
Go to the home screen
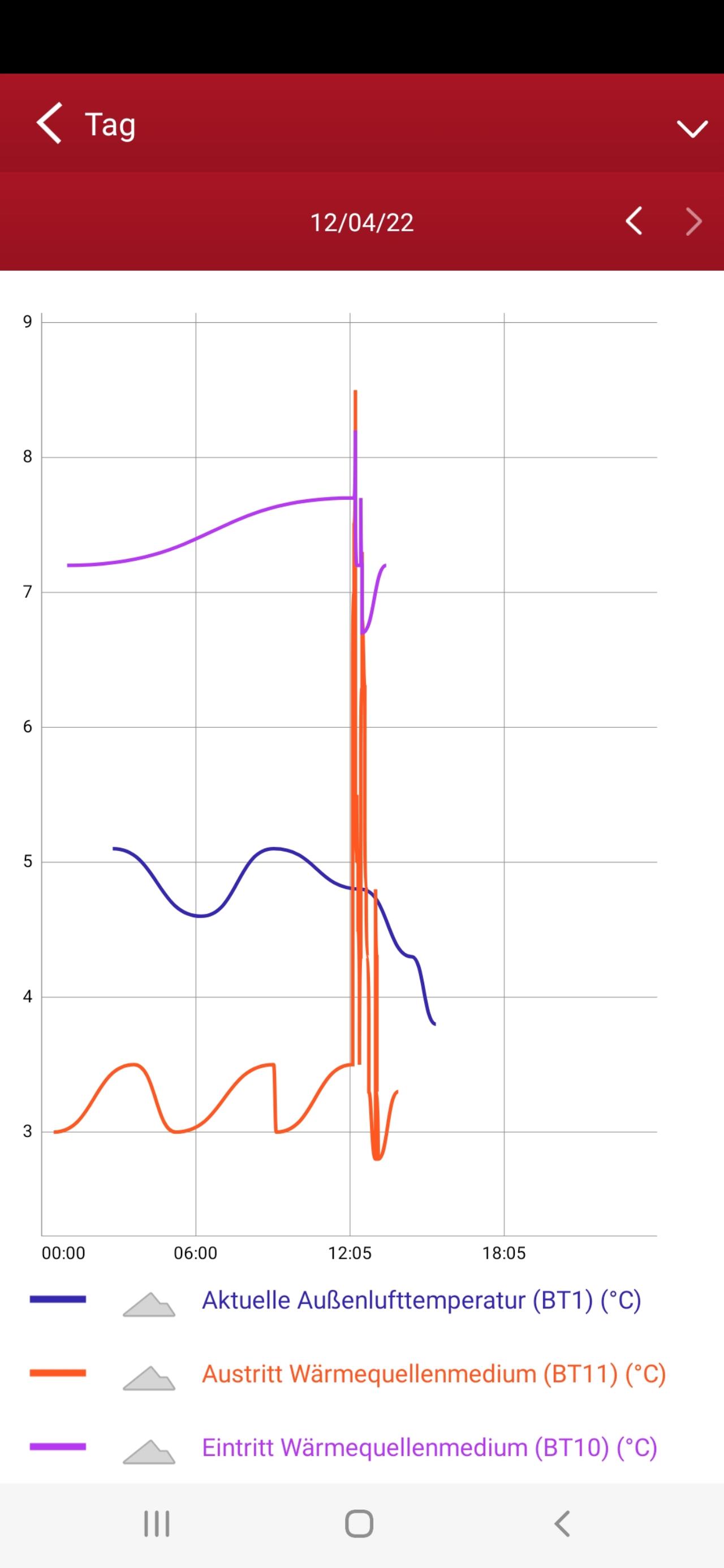359,1524
